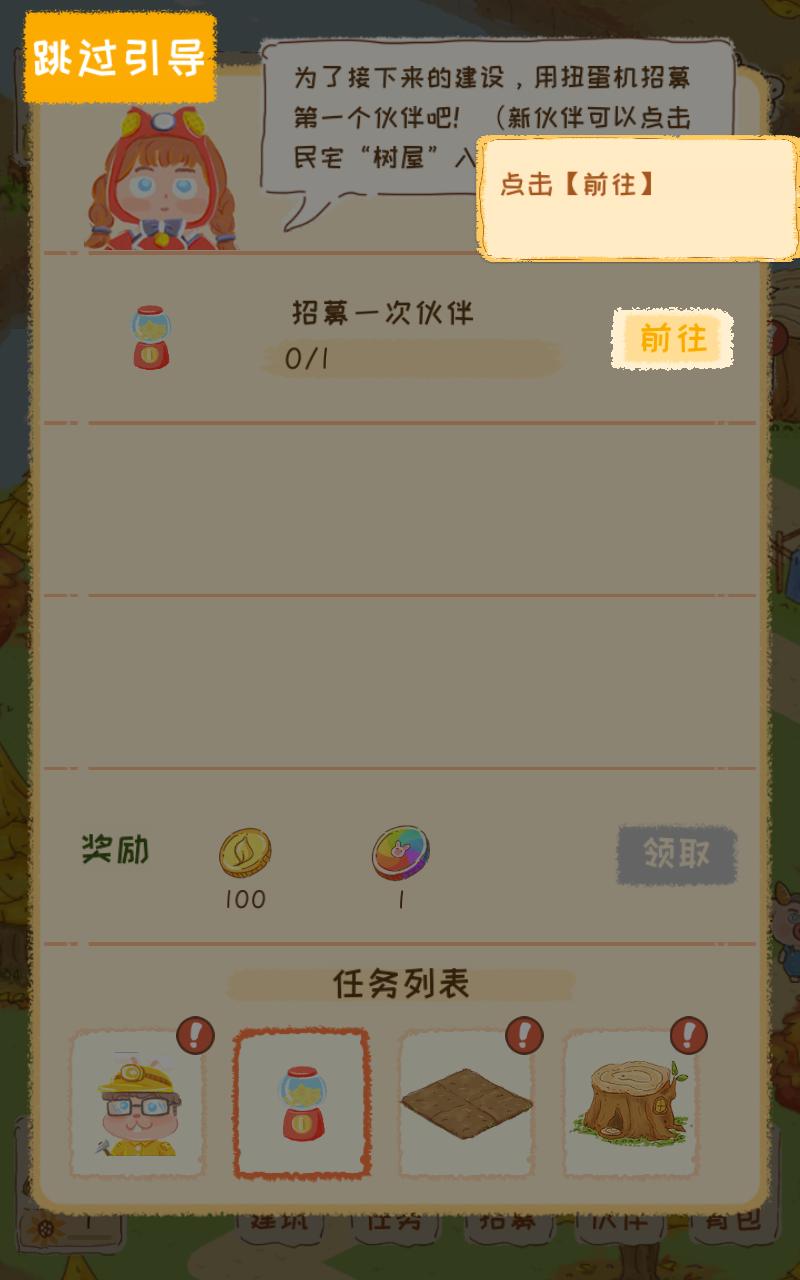Tap the greyed 领取 reward button

(676, 854)
